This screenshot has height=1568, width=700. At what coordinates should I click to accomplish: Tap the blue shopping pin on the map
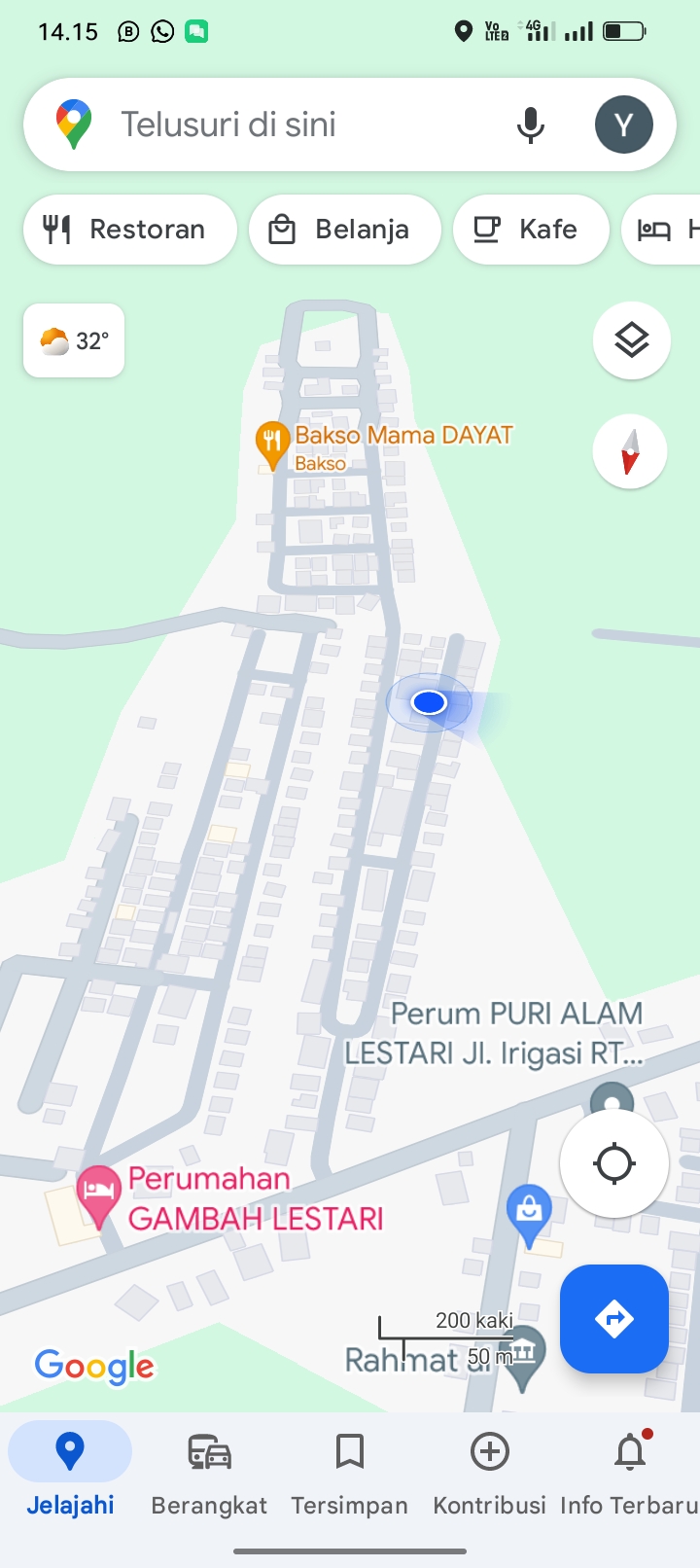click(529, 1212)
